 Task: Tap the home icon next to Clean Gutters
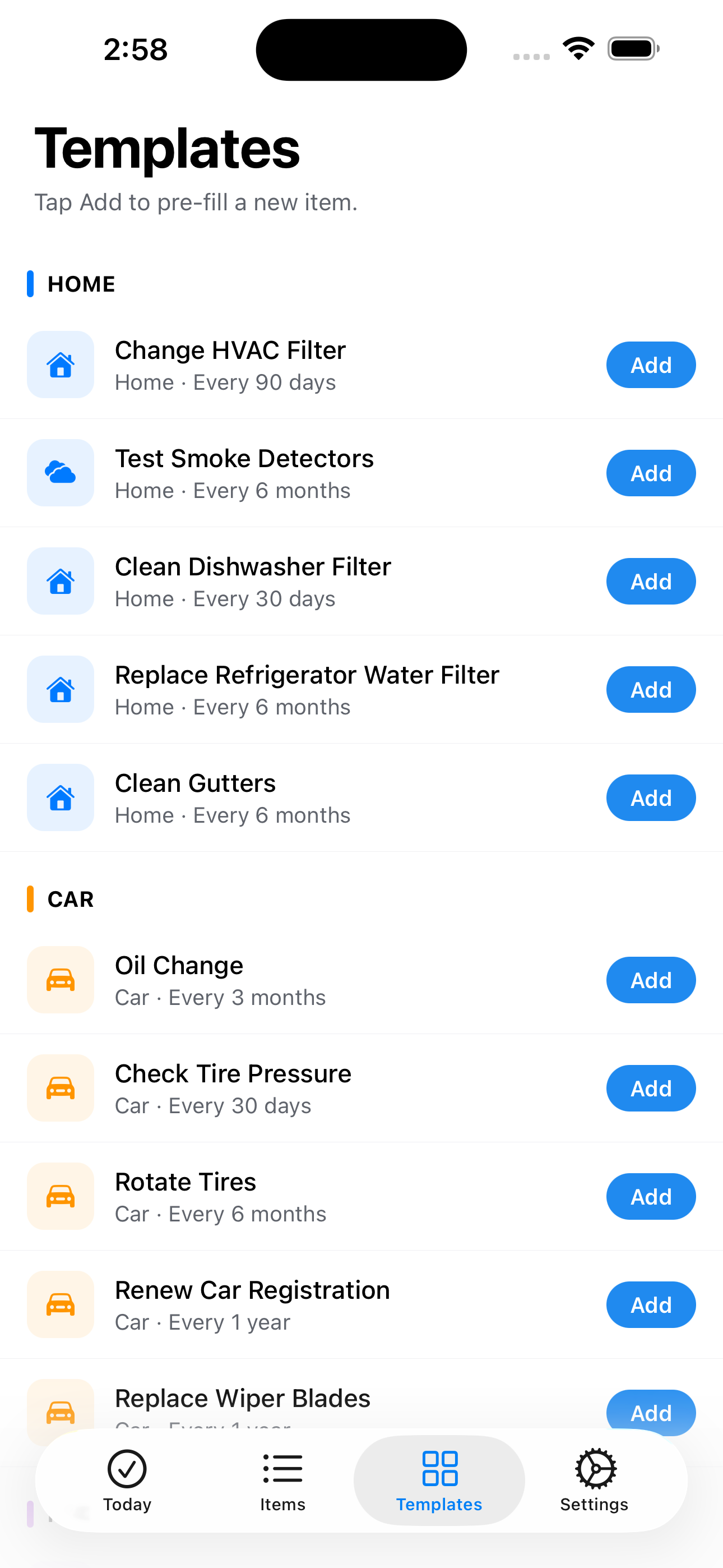pyautogui.click(x=61, y=797)
